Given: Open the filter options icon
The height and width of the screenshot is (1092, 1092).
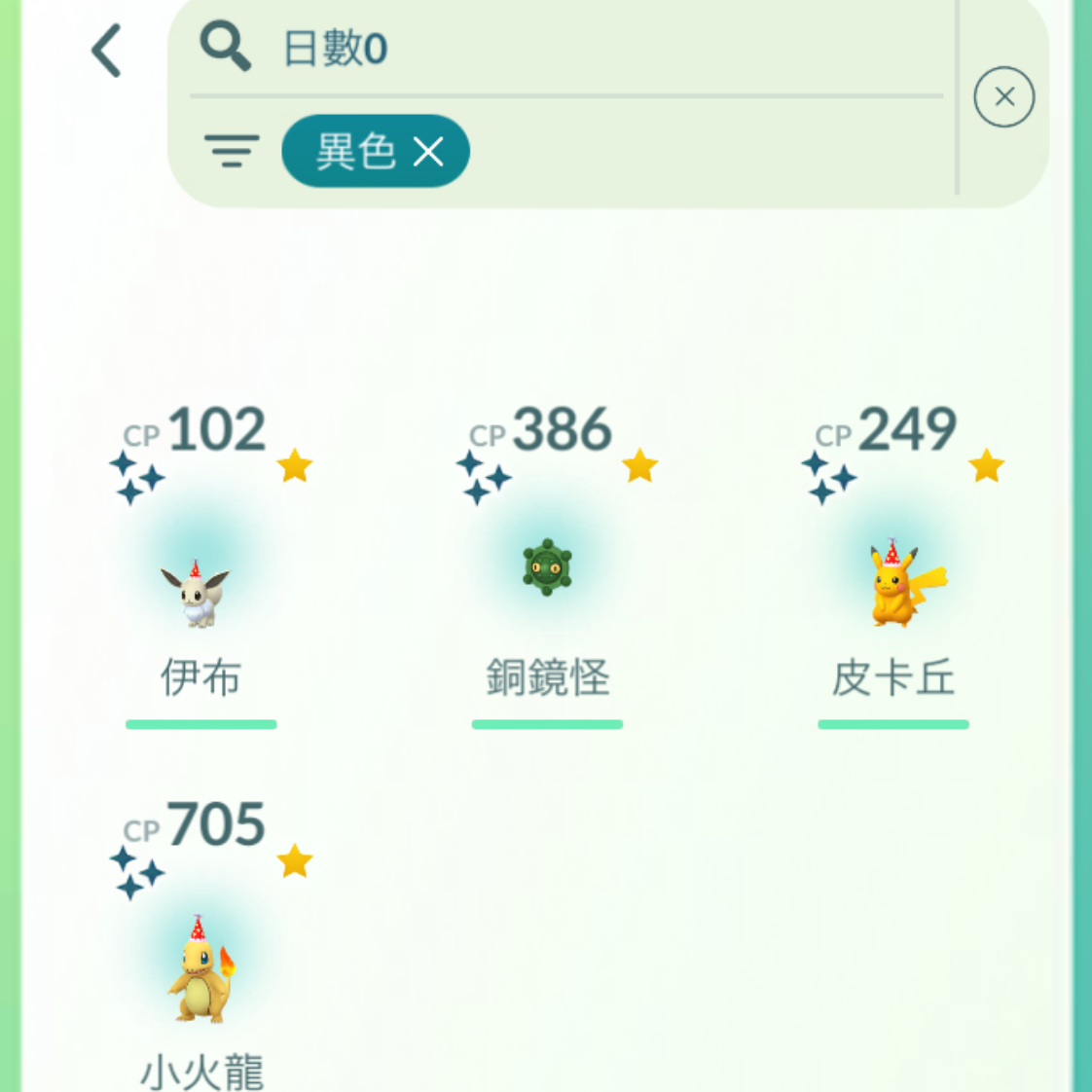Looking at the screenshot, I should point(232,151).
